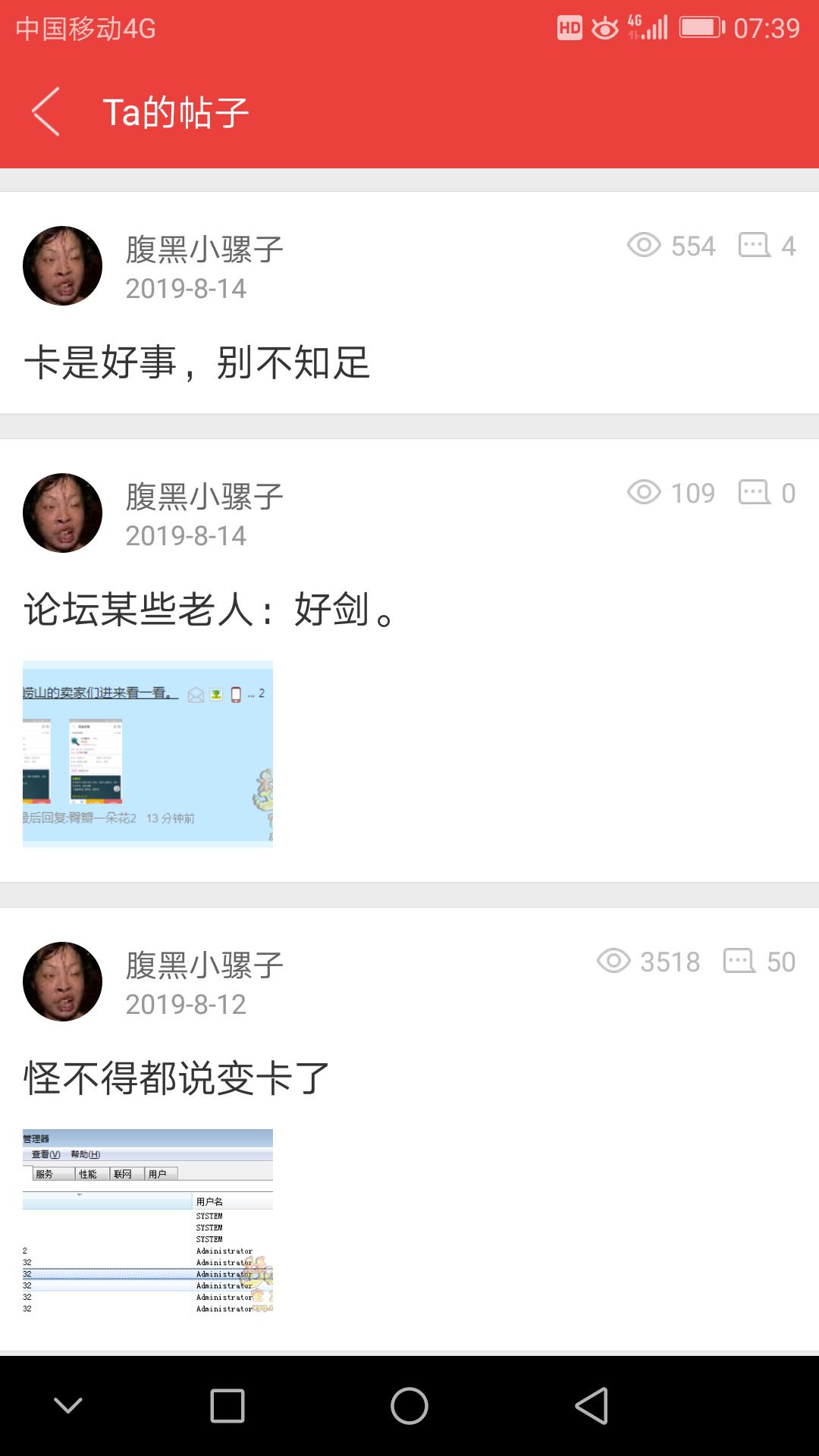Tap the system home button
The image size is (819, 1456).
click(409, 1406)
